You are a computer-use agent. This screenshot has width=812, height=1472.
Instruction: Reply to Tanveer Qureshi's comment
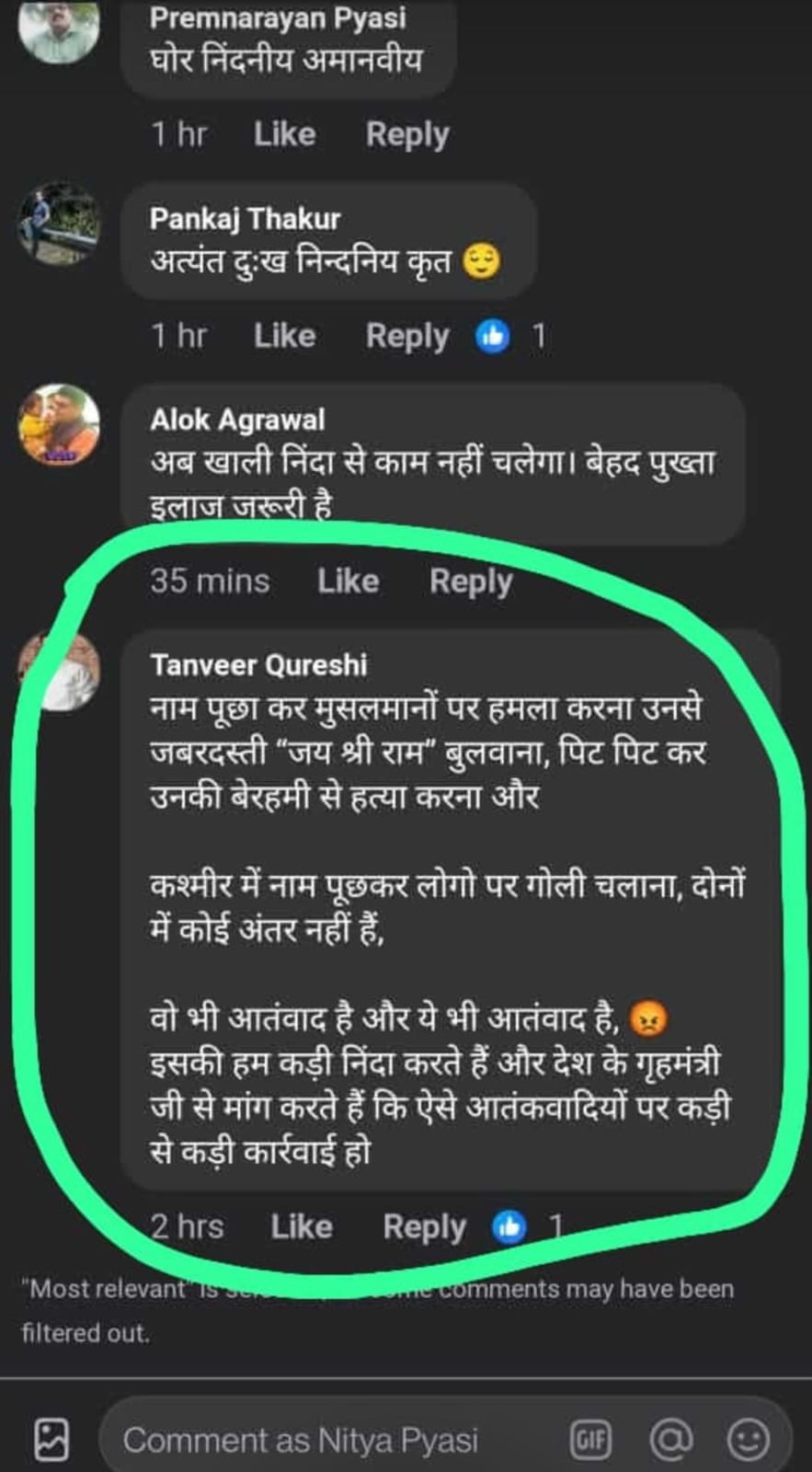[x=424, y=1226]
